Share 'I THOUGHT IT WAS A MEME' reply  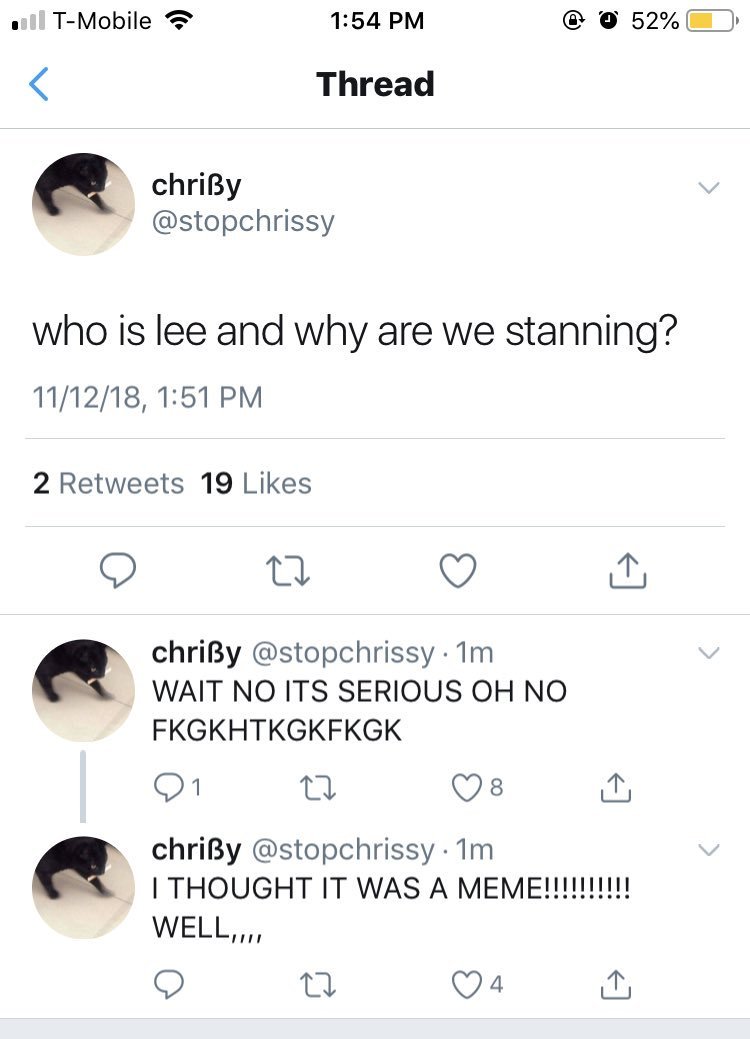coord(613,986)
